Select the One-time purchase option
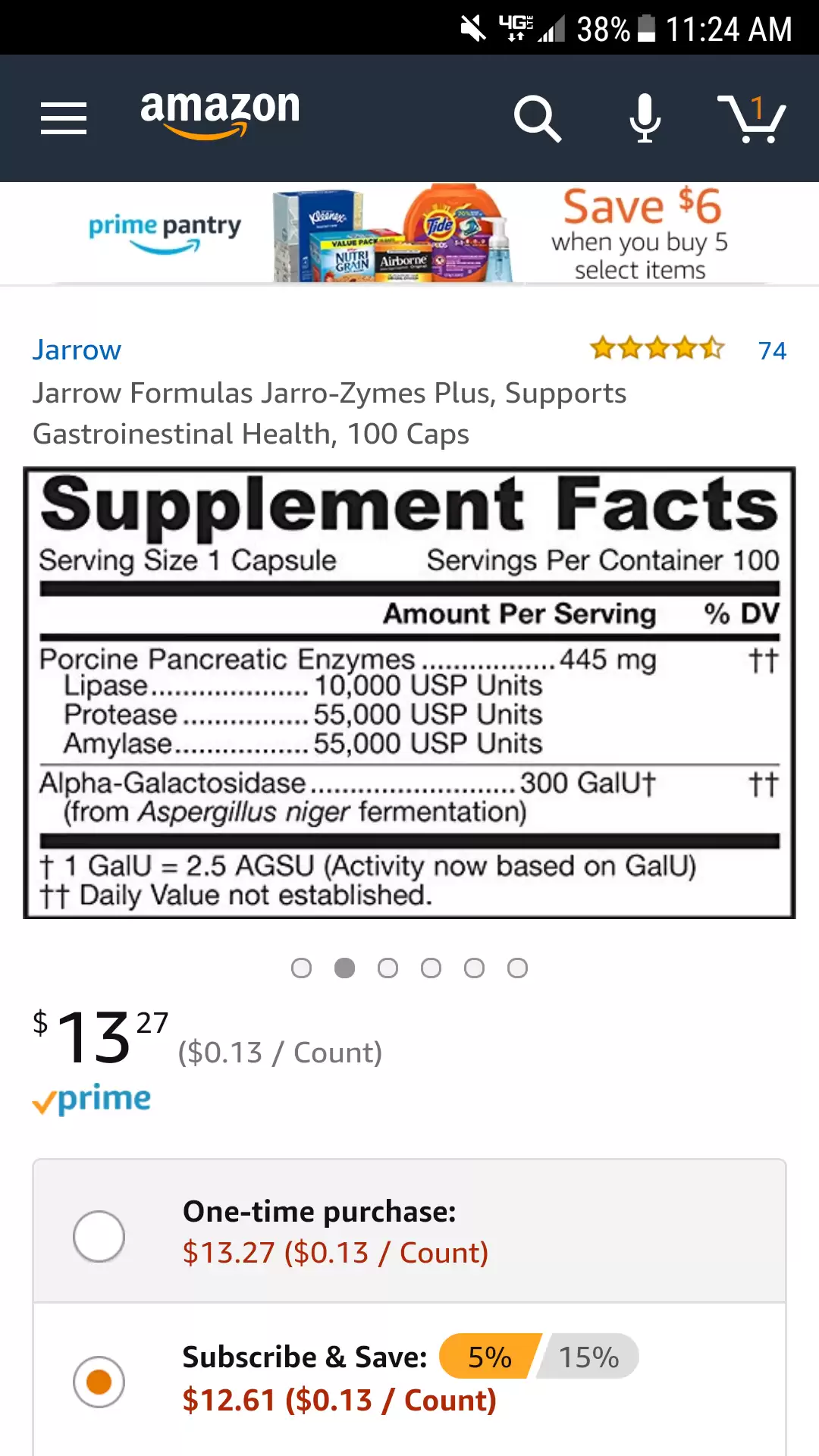This screenshot has width=819, height=1456. click(409, 1232)
